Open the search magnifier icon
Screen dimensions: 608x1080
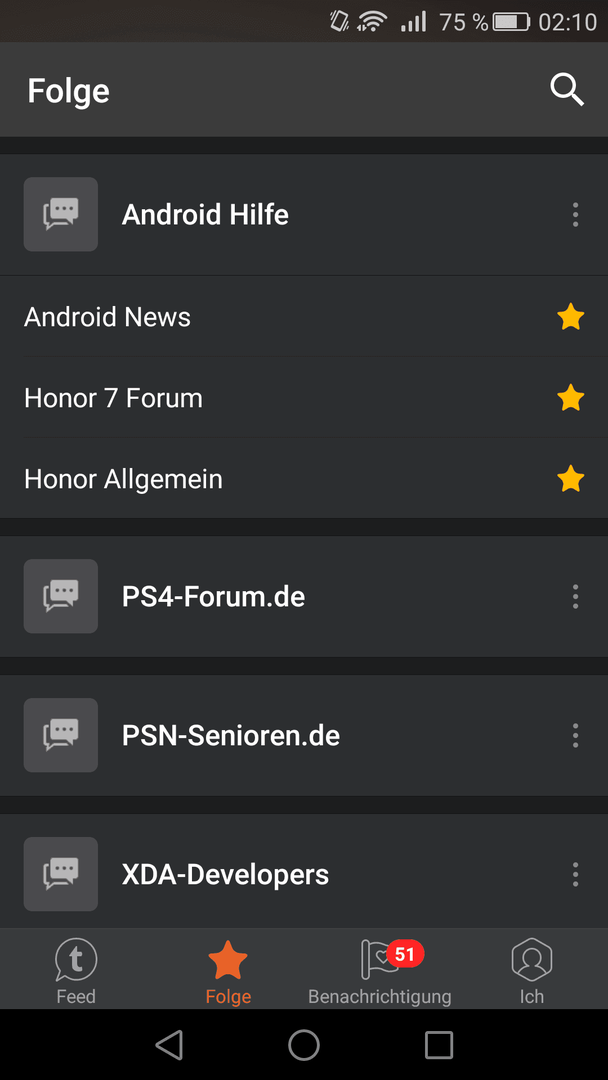pos(567,90)
